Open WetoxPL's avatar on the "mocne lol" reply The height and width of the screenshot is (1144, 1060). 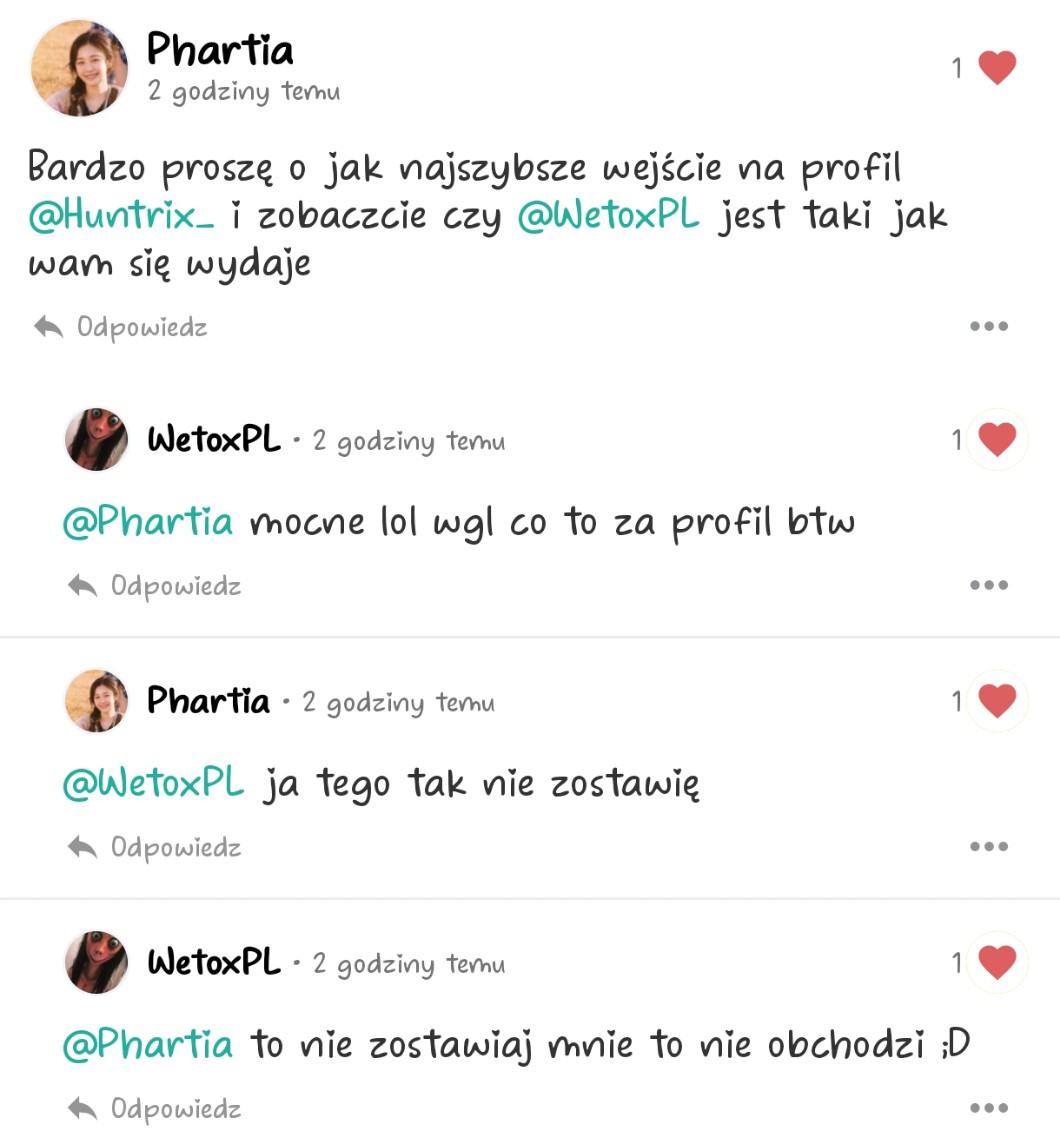pos(97,440)
